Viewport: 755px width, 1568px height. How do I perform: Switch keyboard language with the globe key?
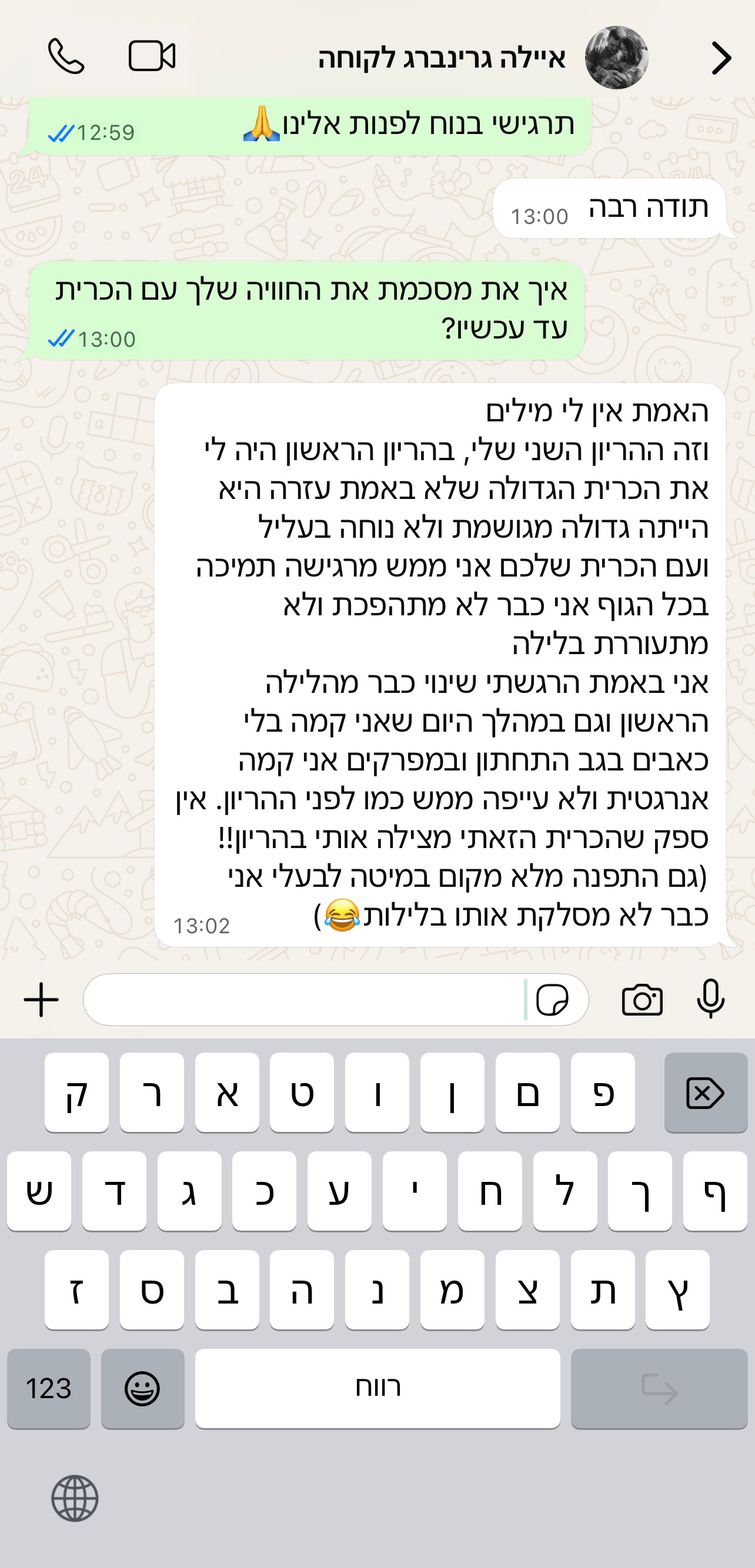coord(75,1498)
